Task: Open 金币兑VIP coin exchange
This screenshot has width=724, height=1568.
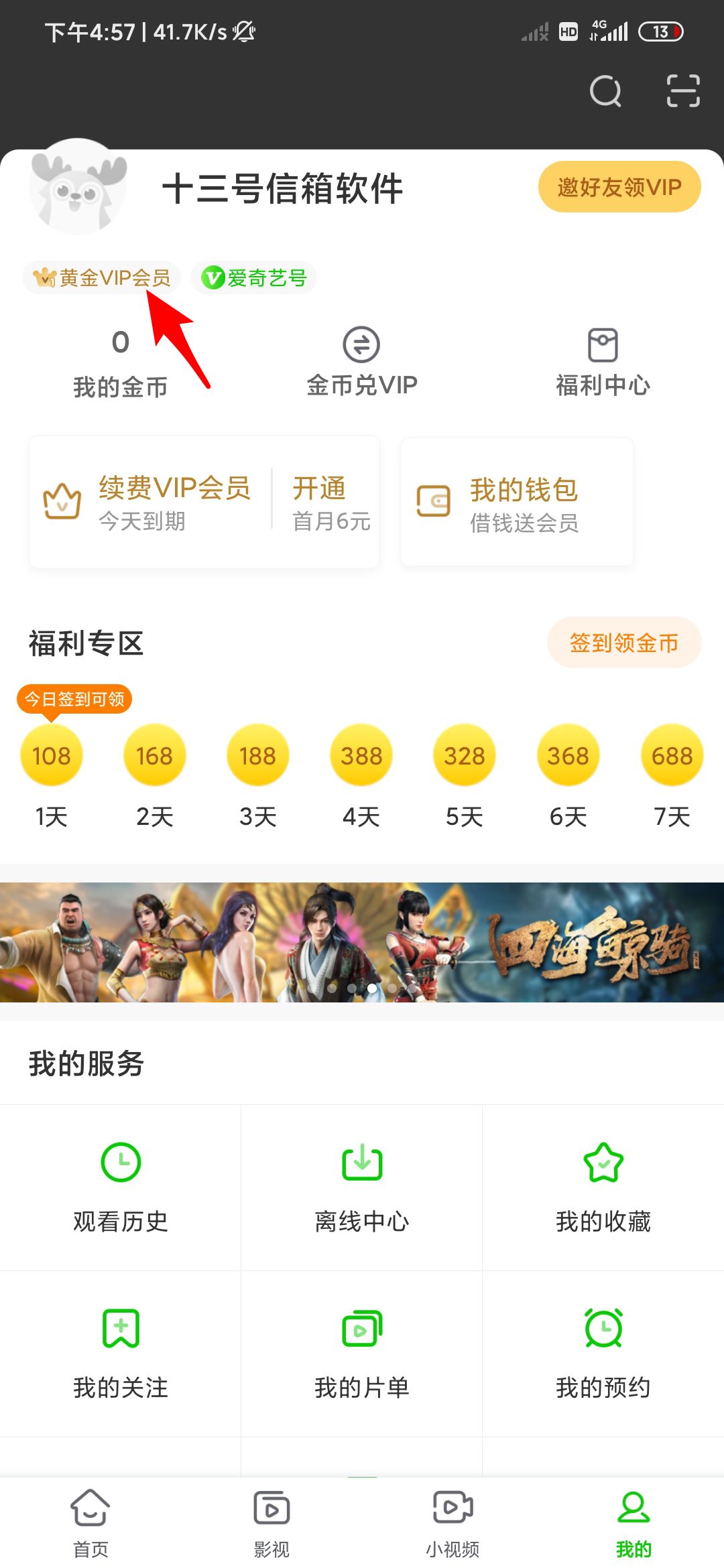Action: [x=361, y=358]
